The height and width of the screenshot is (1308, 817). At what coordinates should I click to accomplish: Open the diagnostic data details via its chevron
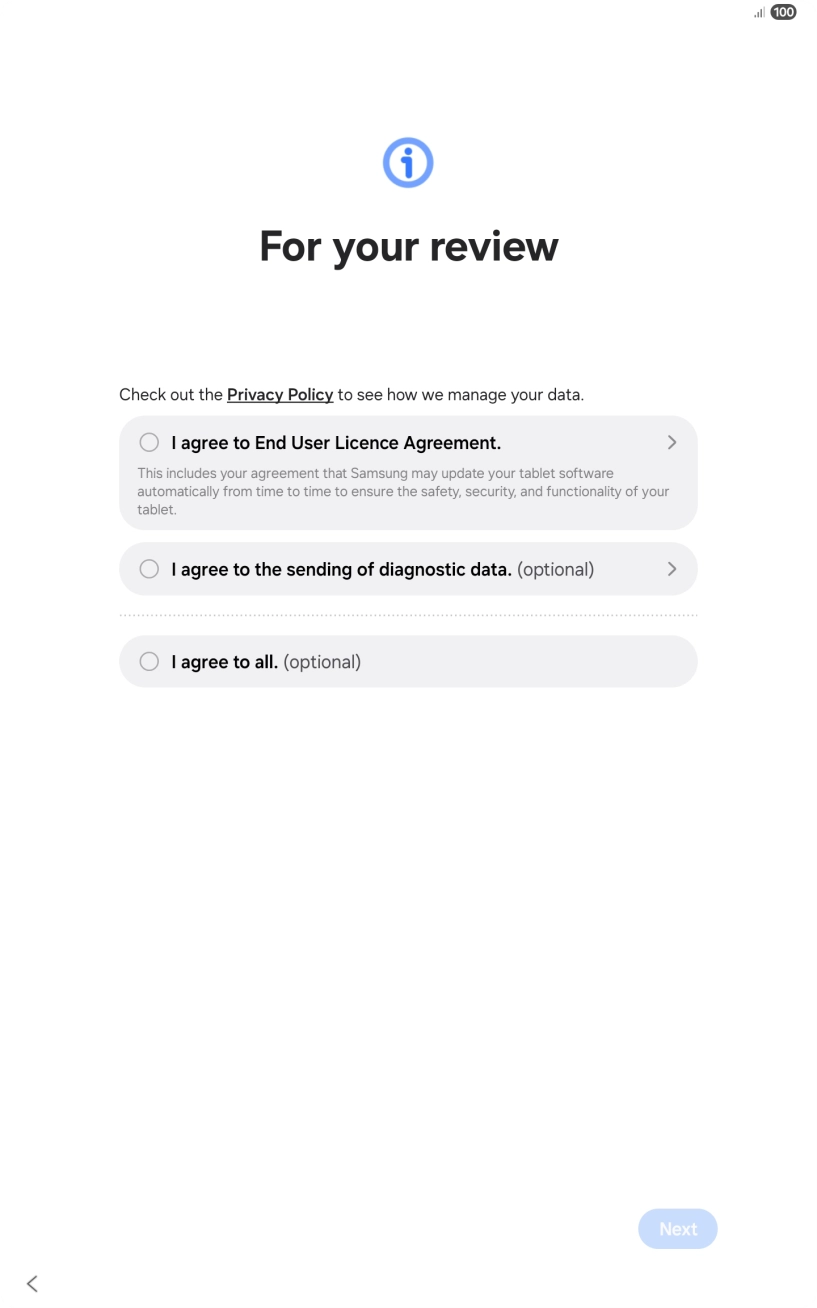click(672, 568)
